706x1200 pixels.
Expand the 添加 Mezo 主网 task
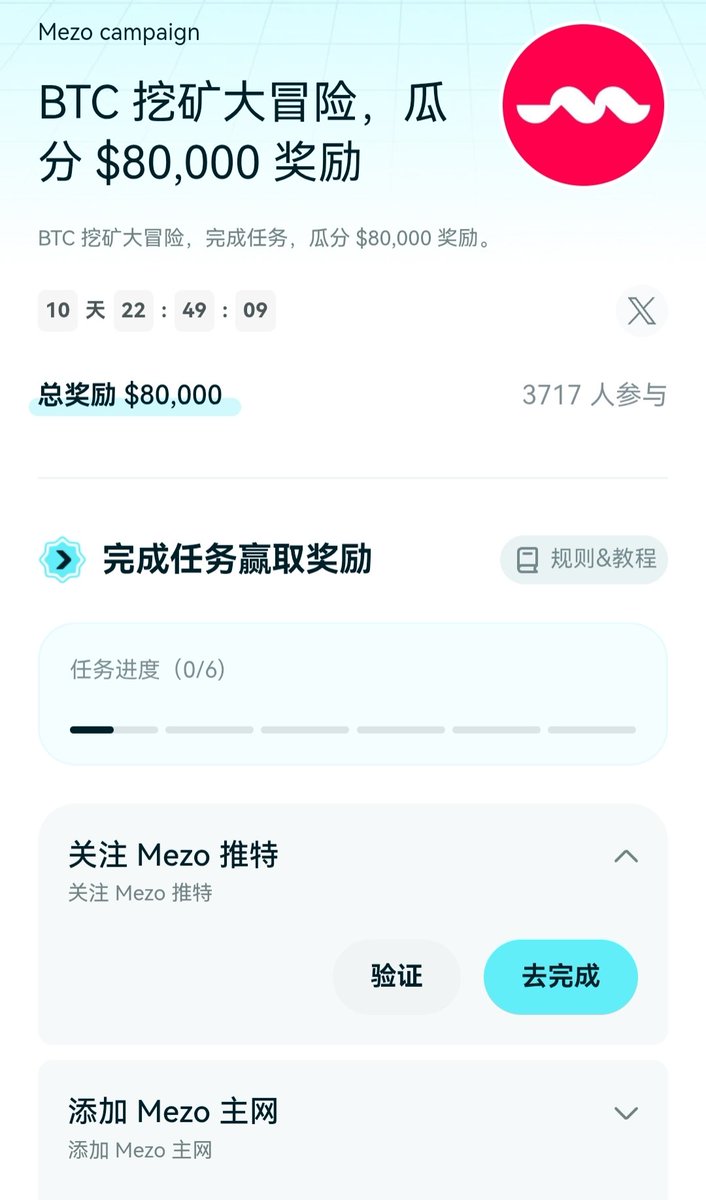click(626, 1113)
